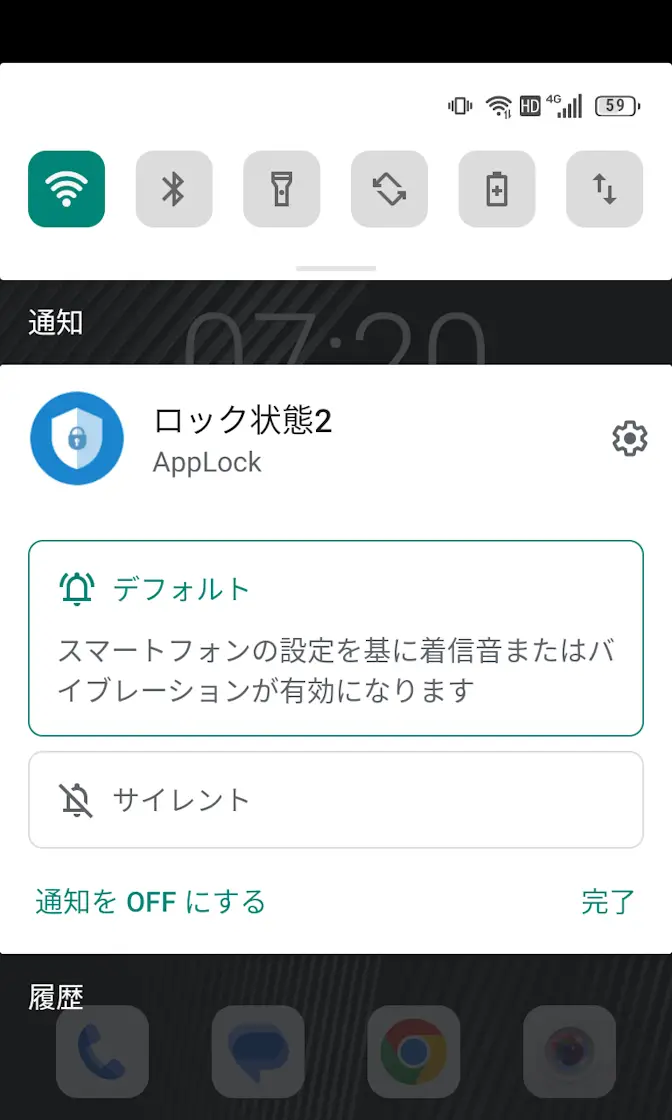Confirm with the 完了 button

click(607, 902)
